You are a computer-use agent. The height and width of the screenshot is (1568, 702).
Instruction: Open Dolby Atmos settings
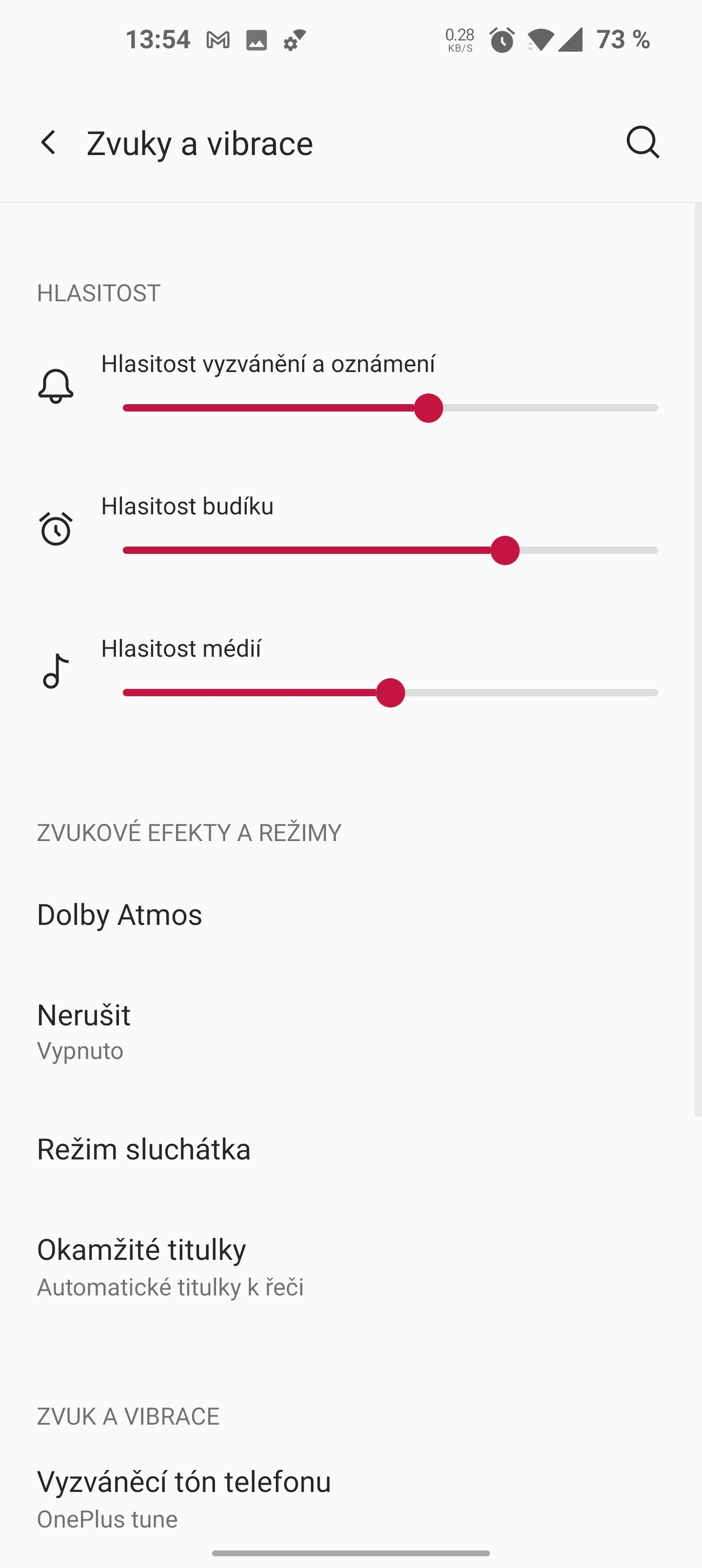coord(119,914)
